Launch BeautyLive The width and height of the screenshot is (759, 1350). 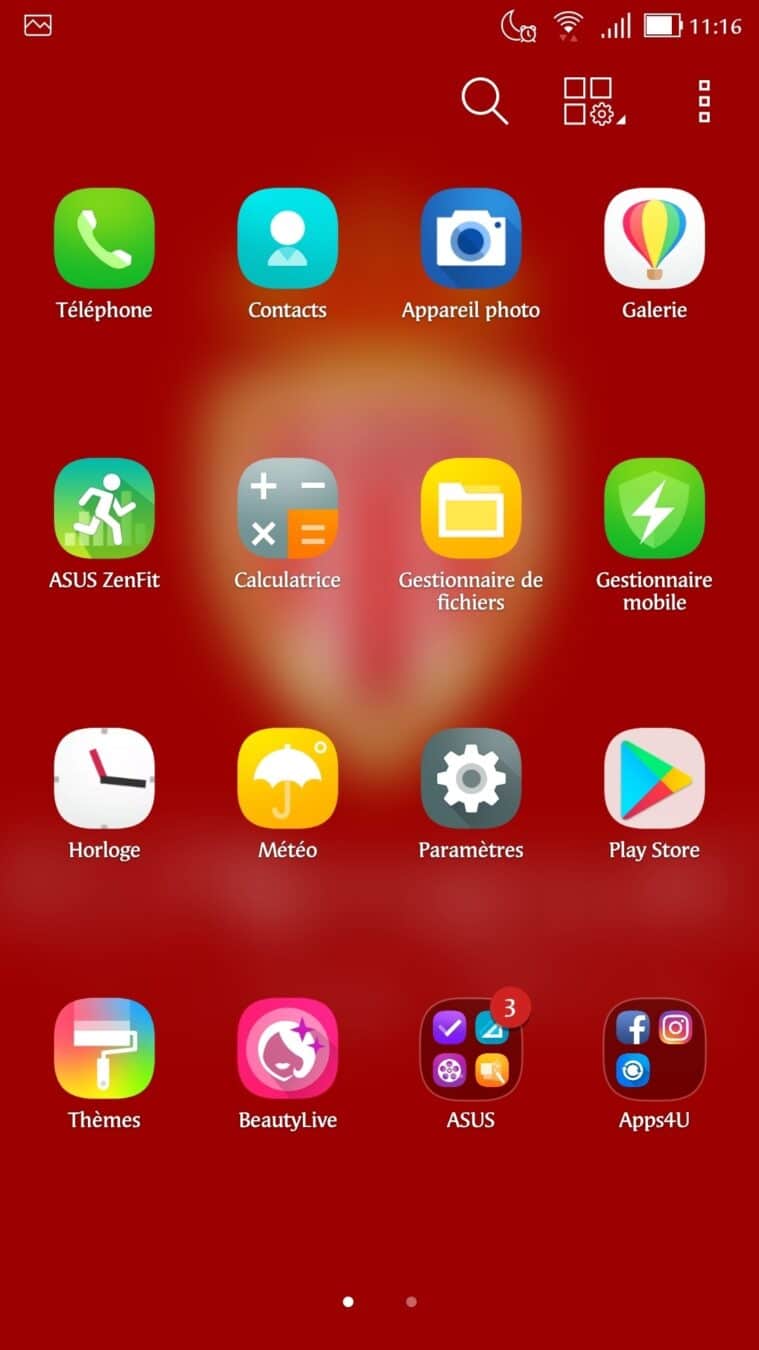[x=287, y=1048]
